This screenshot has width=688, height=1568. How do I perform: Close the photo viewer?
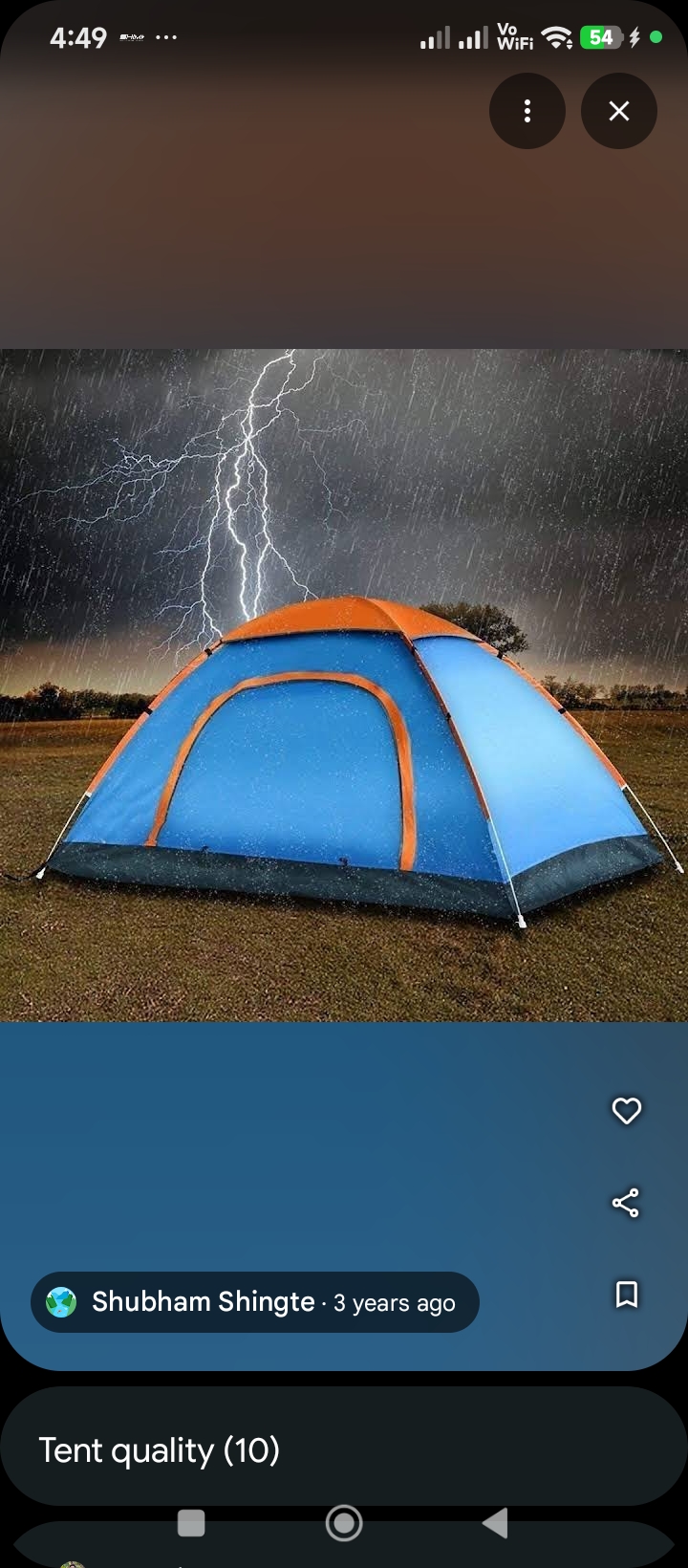[619, 111]
